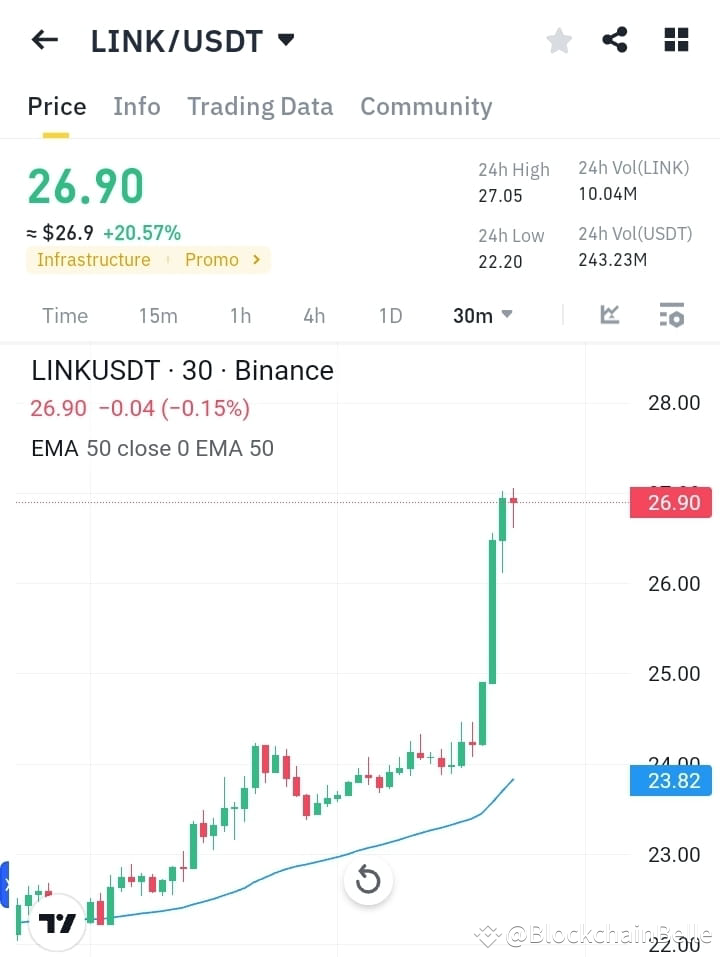Switch to the Trading Data tab
This screenshot has width=720, height=957.
pos(260,106)
